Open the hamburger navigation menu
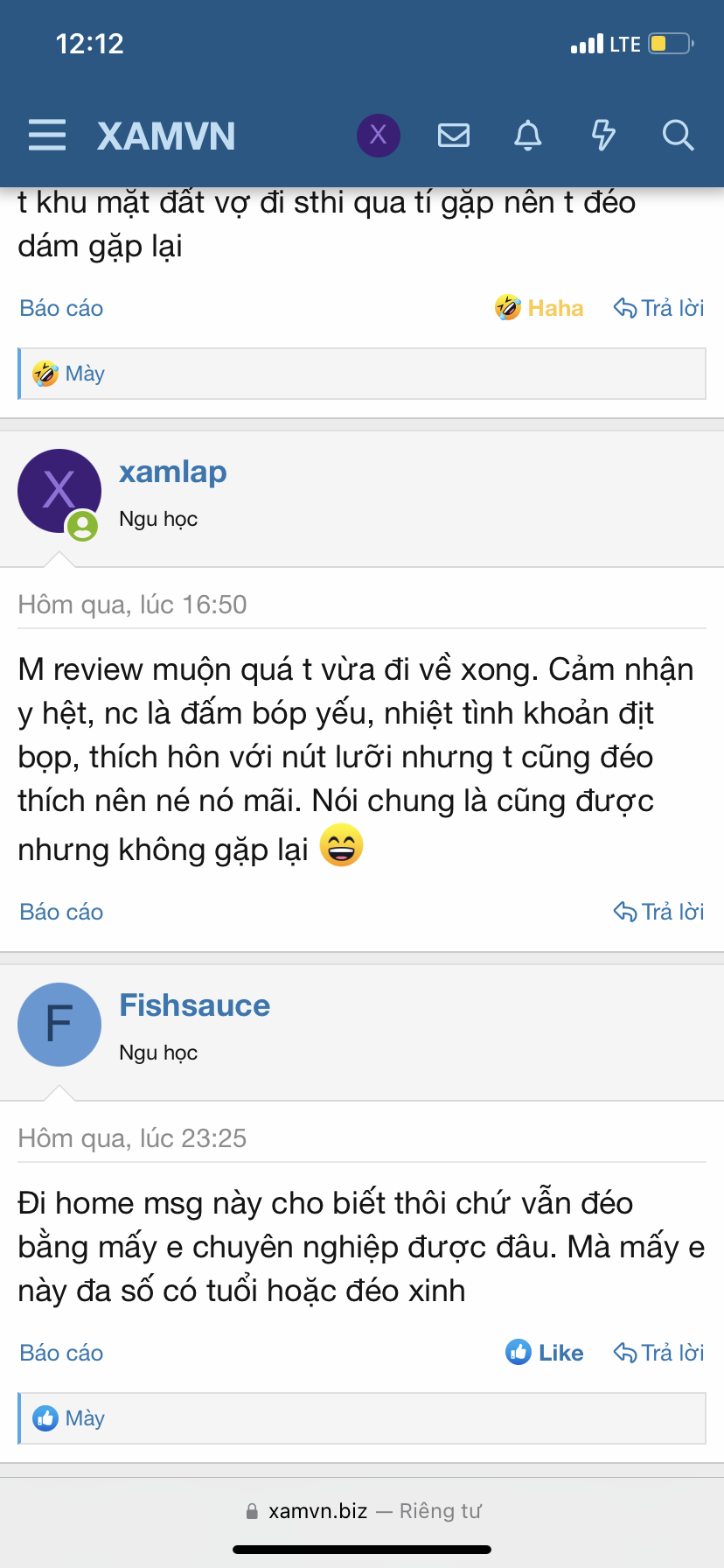 tap(47, 136)
